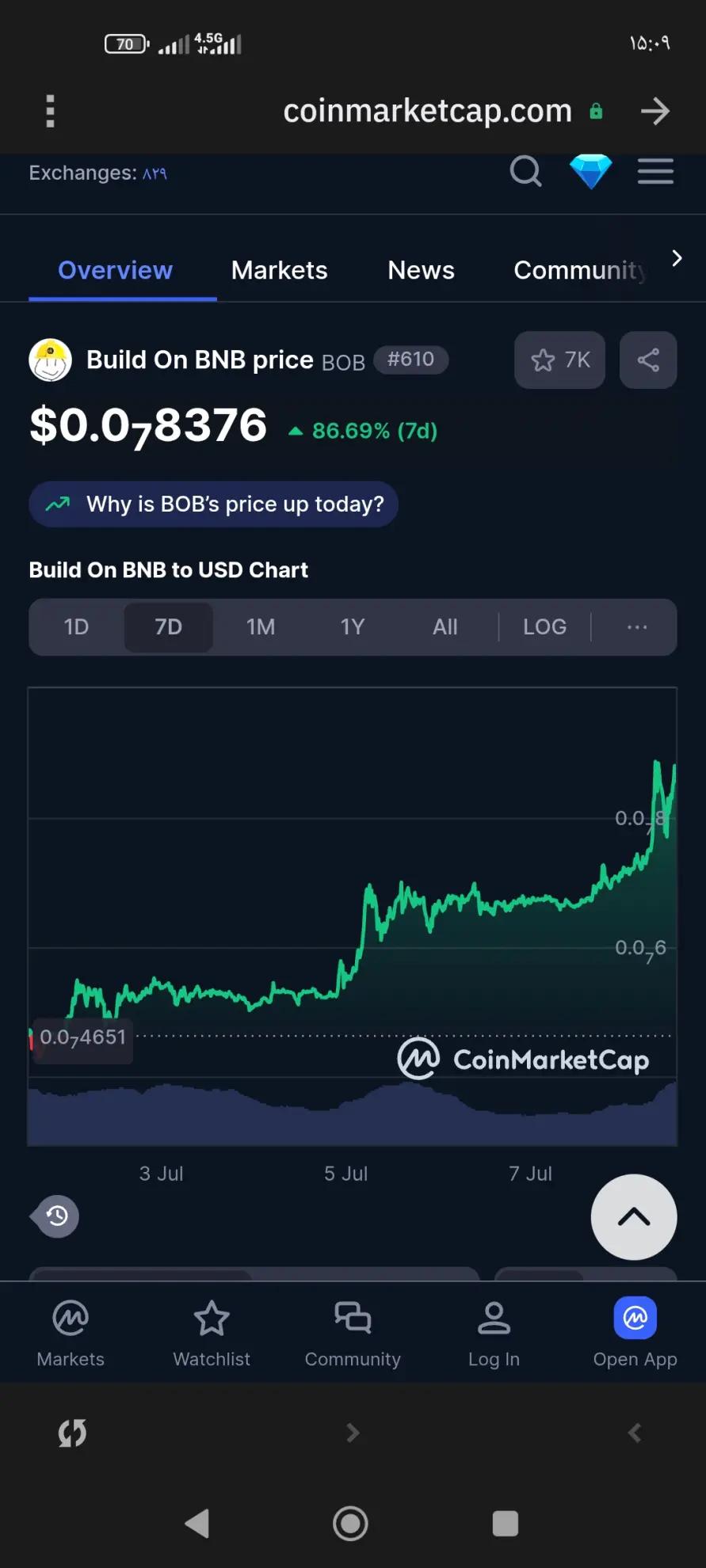Select the 1D chart range
This screenshot has height=1568, width=706.
click(76, 627)
